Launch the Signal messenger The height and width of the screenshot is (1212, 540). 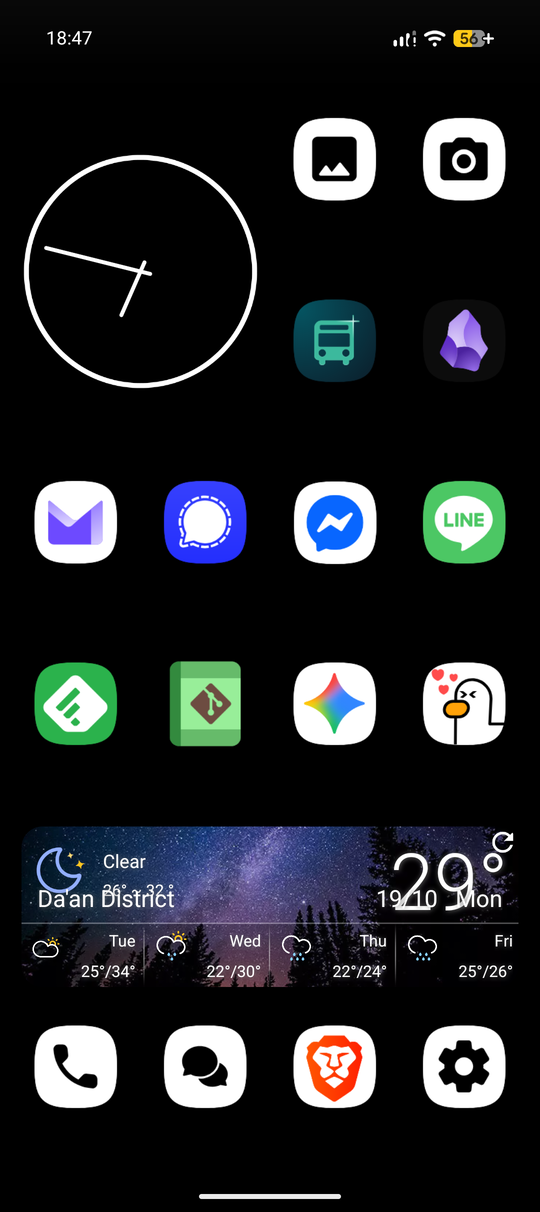[205, 523]
